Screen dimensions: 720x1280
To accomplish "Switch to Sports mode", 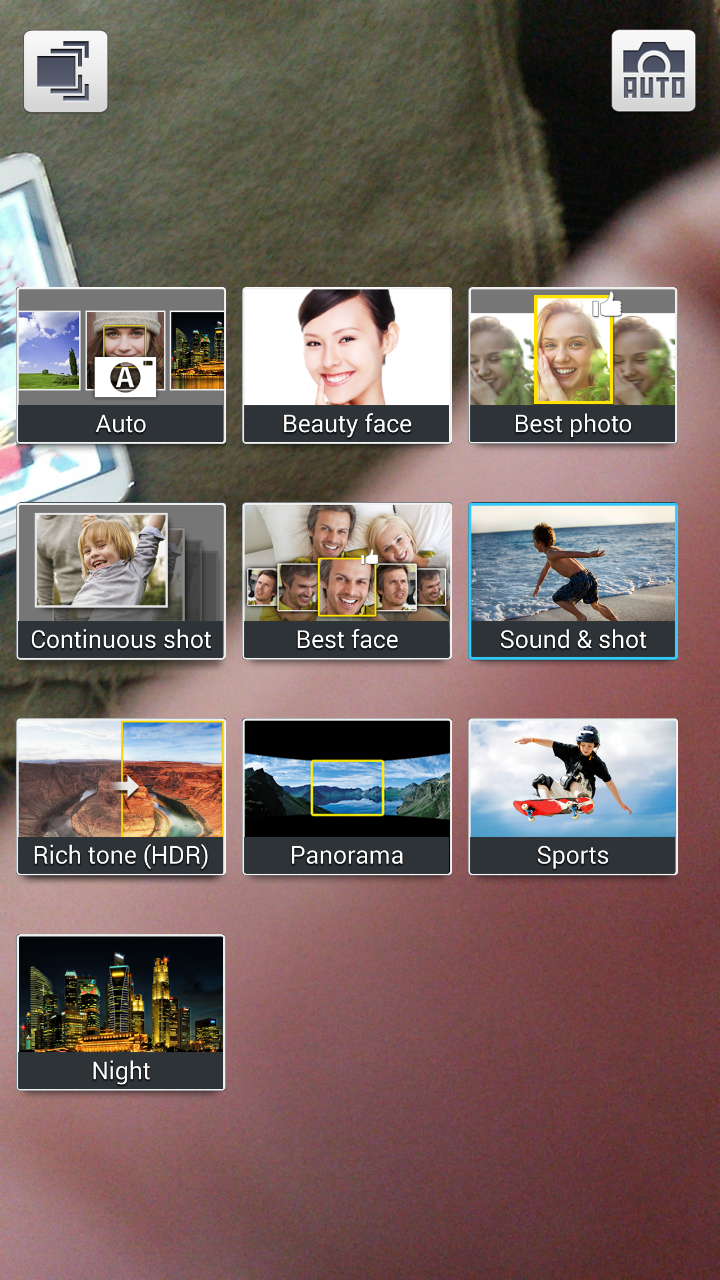I will [x=573, y=797].
